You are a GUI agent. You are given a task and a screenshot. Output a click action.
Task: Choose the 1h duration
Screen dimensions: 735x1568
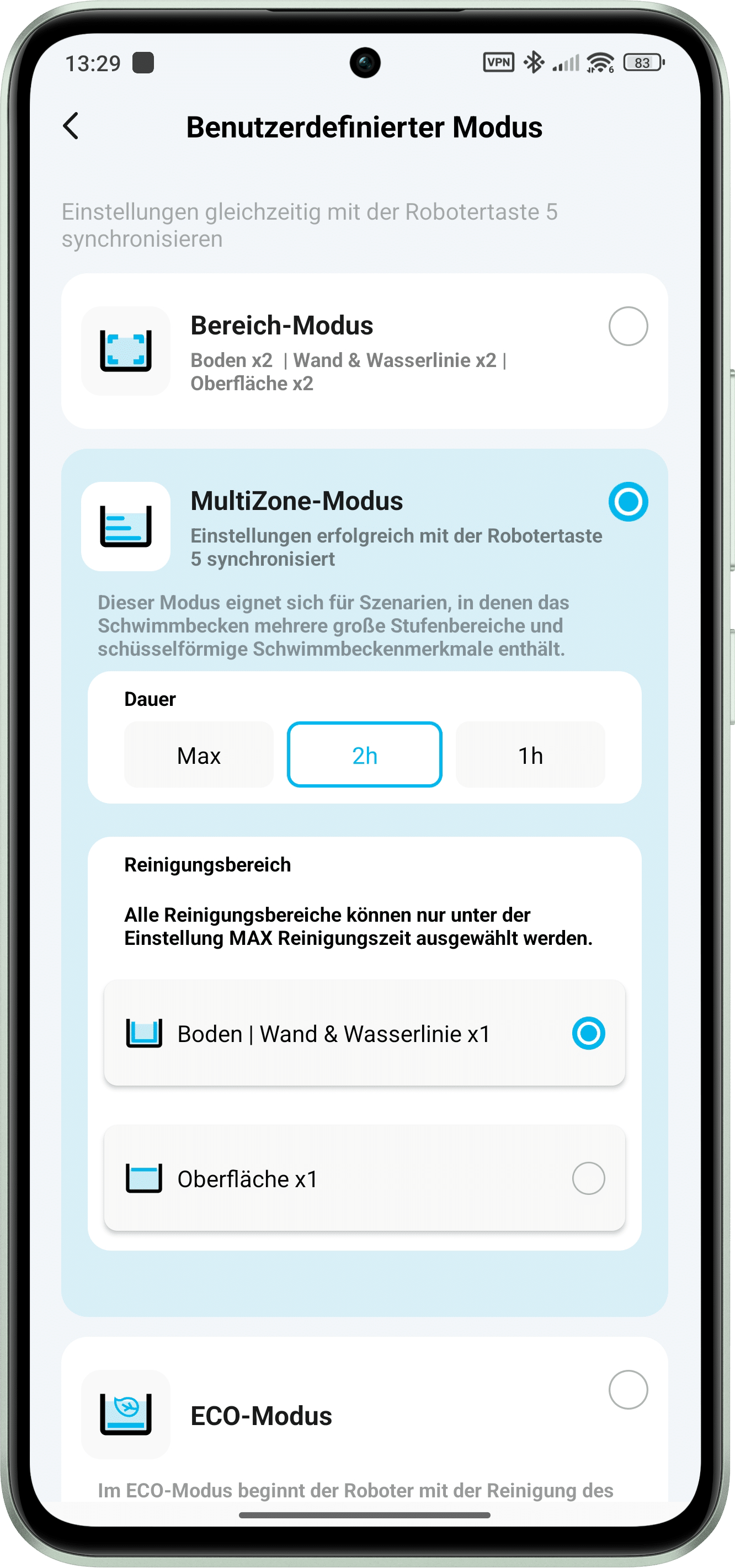[x=530, y=755]
